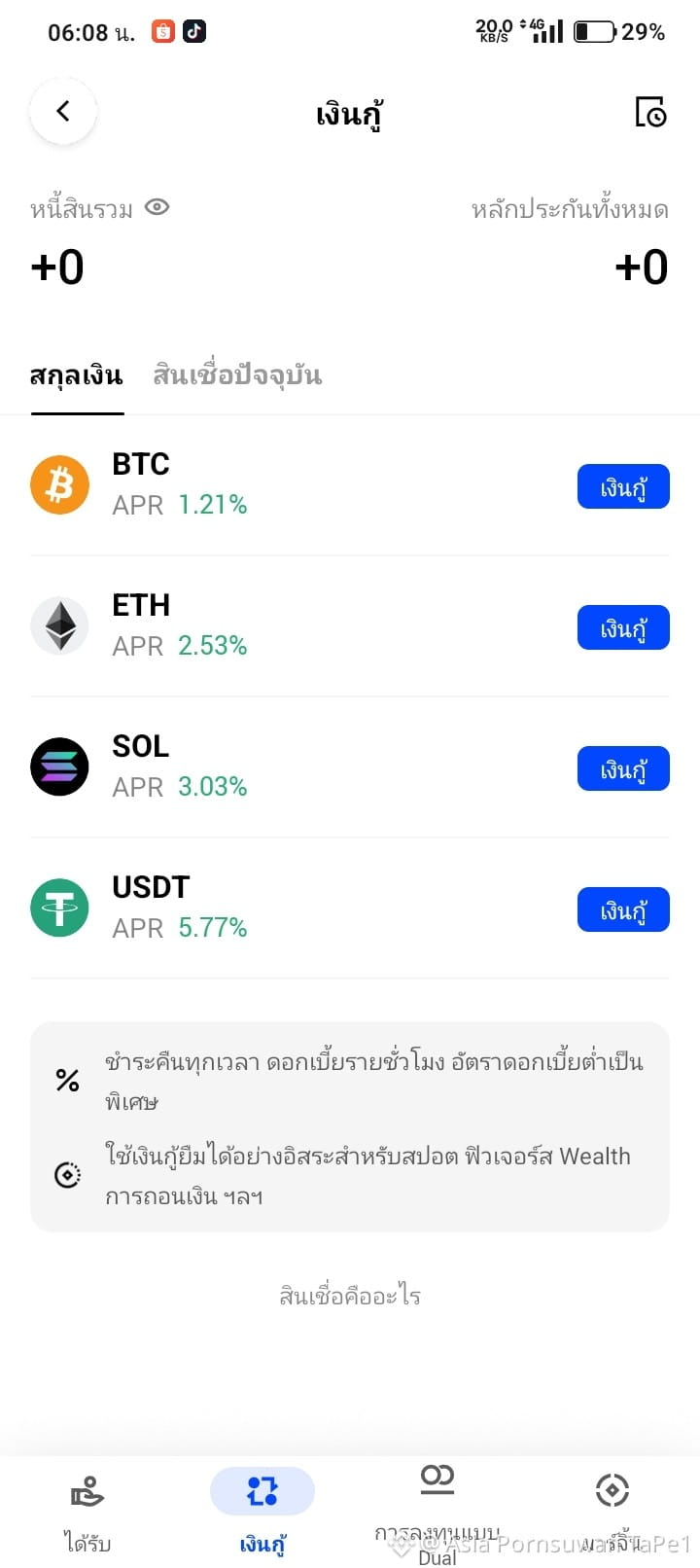Borrow USDT with its เงินกู้ button
700x1568 pixels.
pyautogui.click(x=623, y=909)
